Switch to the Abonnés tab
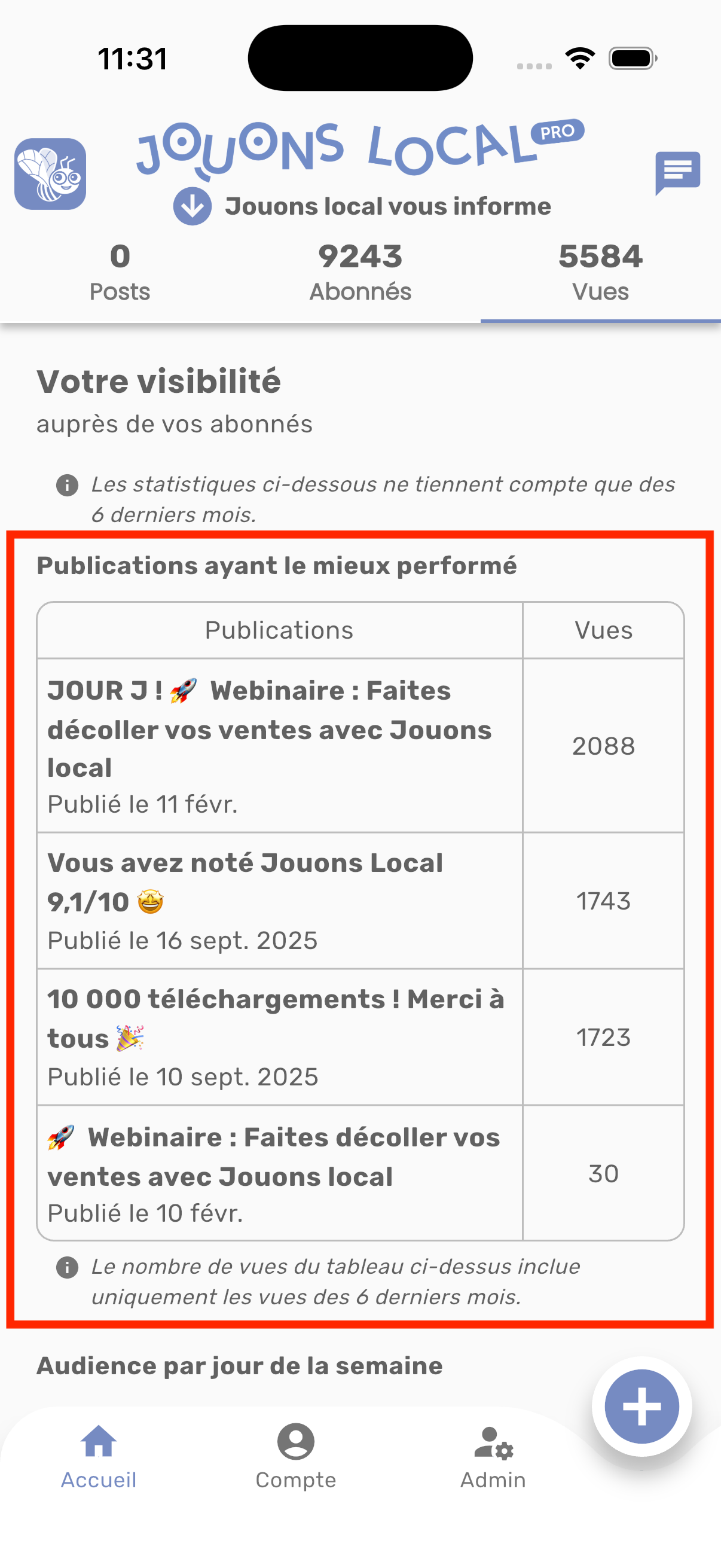Viewport: 721px width, 1568px height. coord(360,273)
